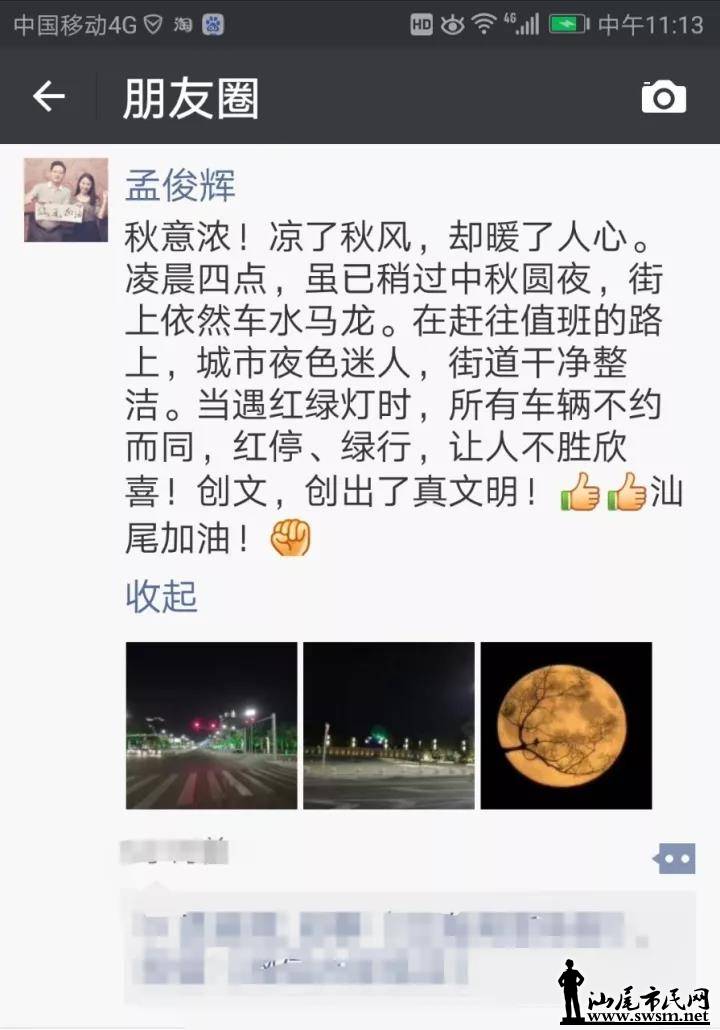The width and height of the screenshot is (720, 1030).
Task: Open the like and comment bubble
Action: pos(674,858)
